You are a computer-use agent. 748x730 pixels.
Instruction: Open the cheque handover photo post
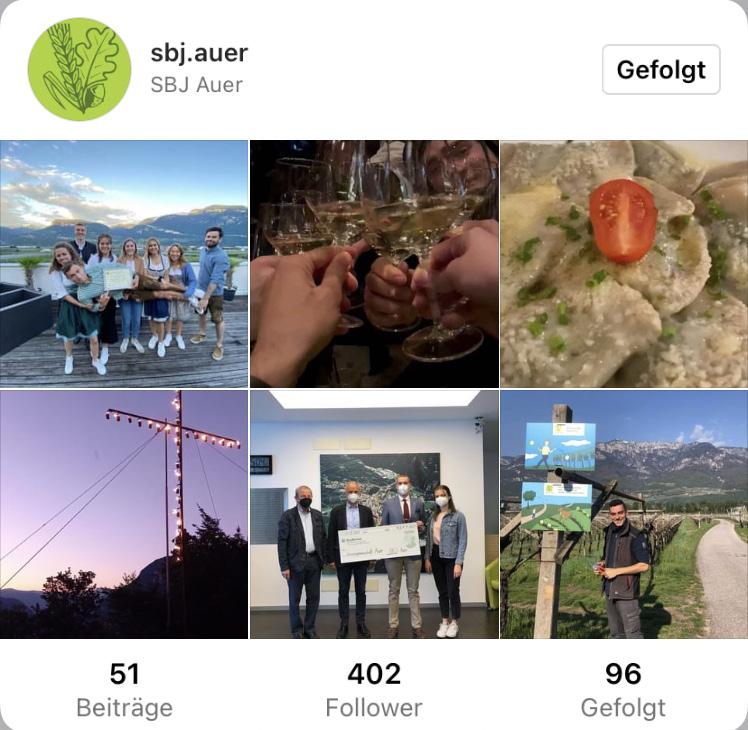point(374,514)
